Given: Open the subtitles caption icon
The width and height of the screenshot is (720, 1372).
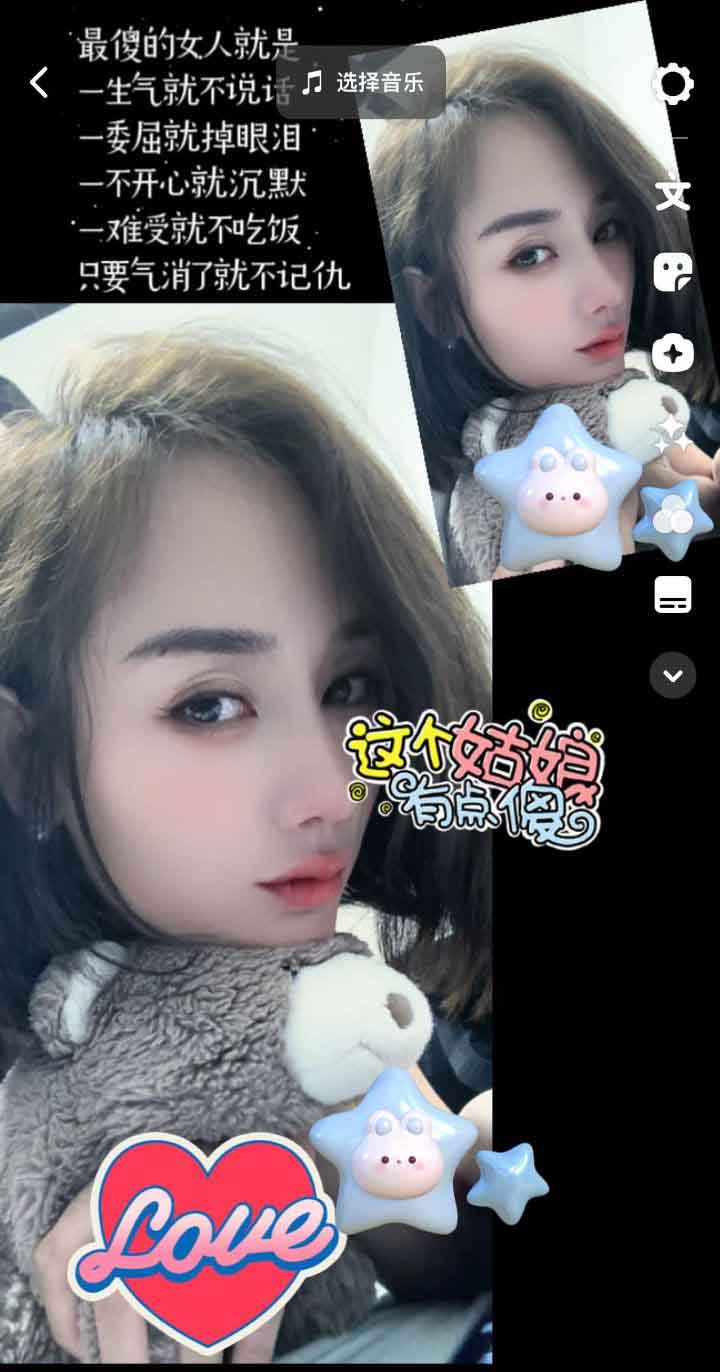Looking at the screenshot, I should (x=673, y=596).
